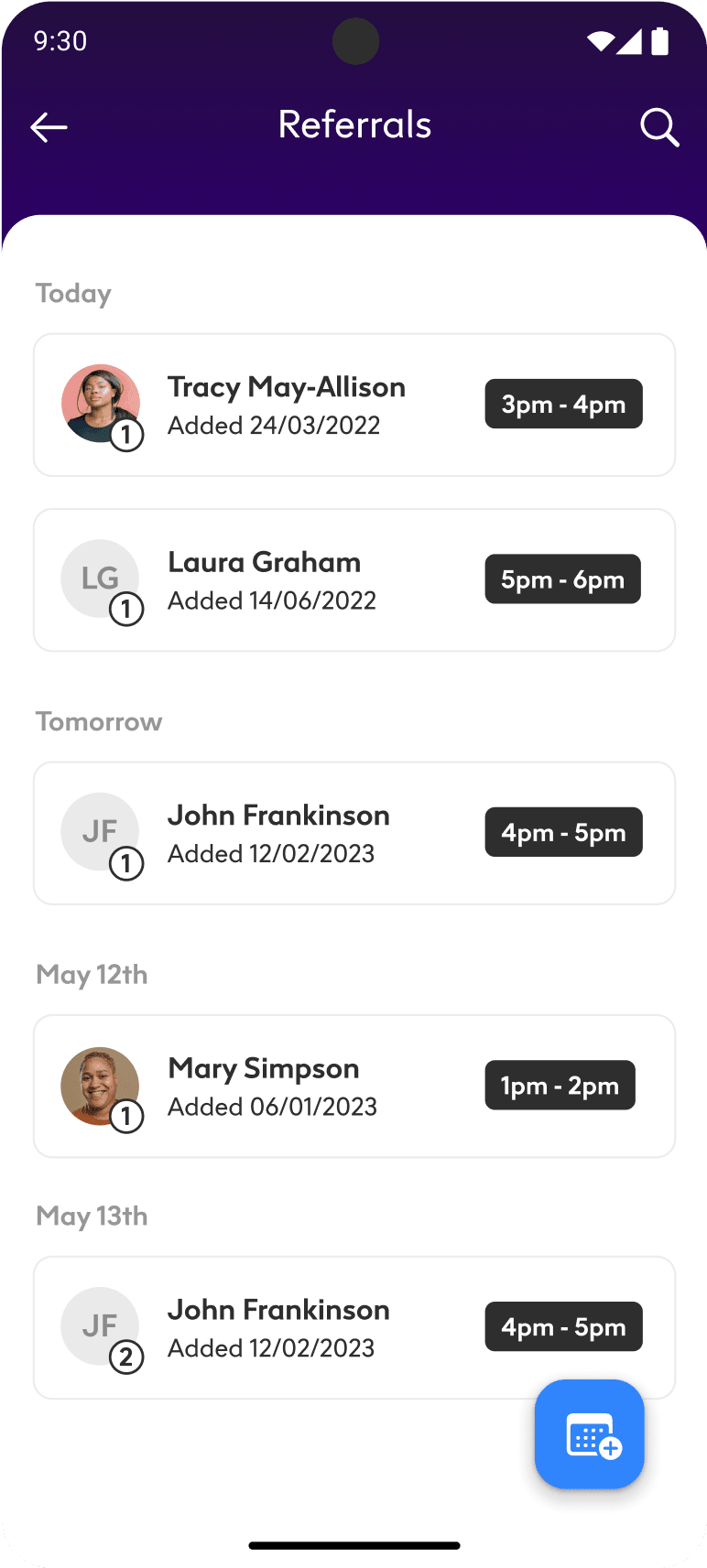Tap the 1pm - 2pm pill for Mary Simpson

pos(560,1085)
